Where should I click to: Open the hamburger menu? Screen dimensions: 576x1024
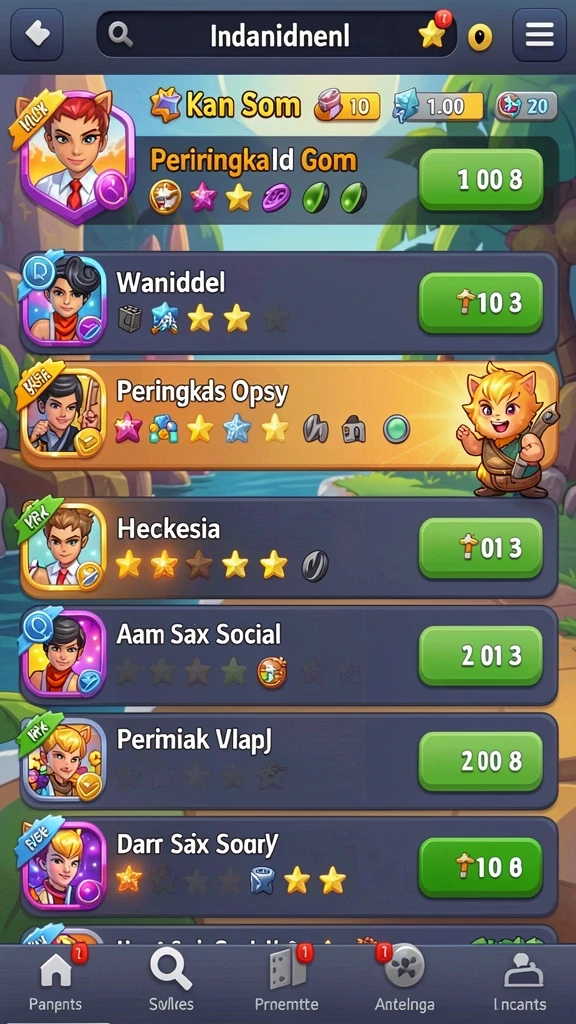coord(539,35)
